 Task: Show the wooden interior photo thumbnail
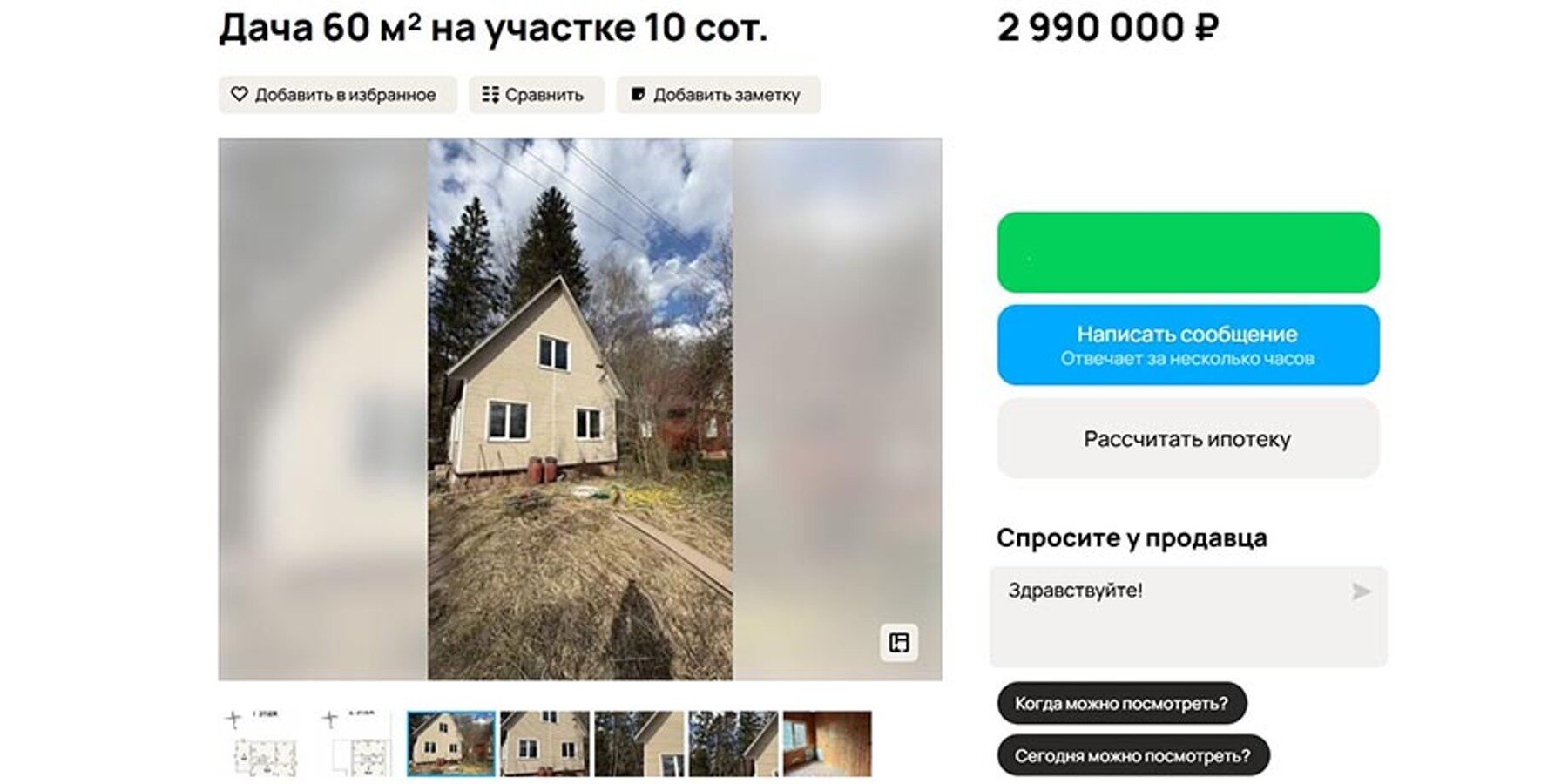tap(827, 744)
